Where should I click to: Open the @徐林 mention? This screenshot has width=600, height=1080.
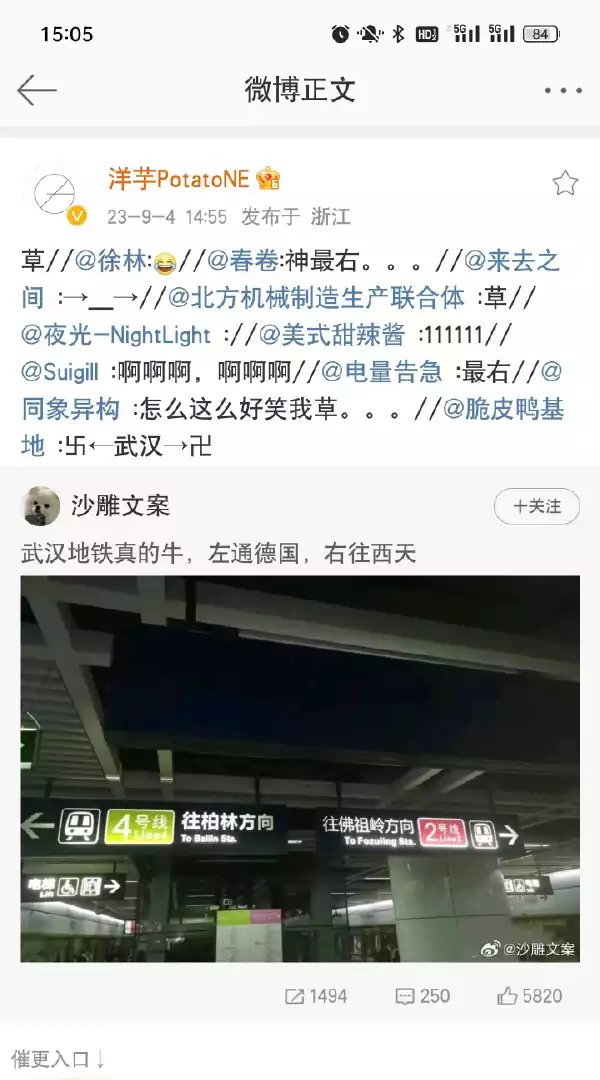110,262
